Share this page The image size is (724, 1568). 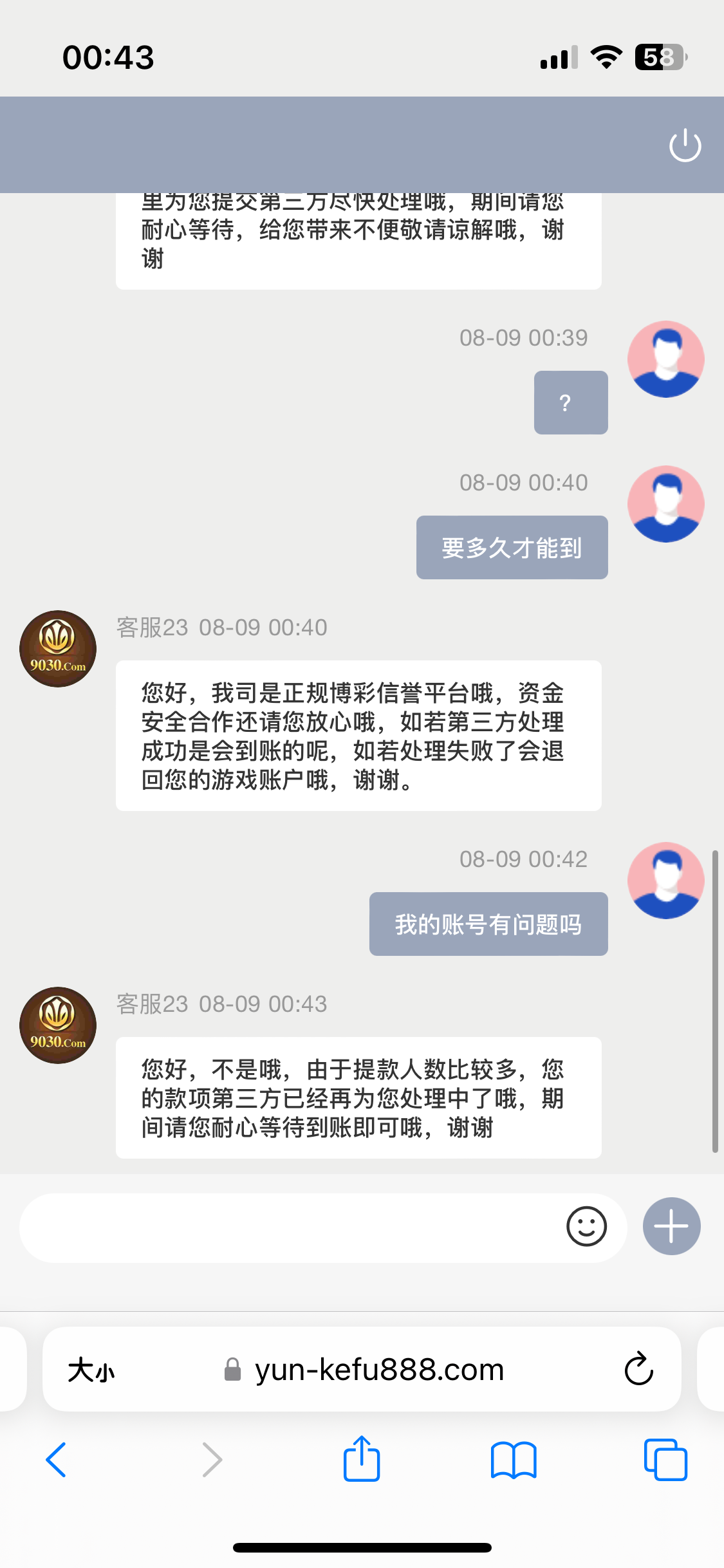click(362, 1460)
